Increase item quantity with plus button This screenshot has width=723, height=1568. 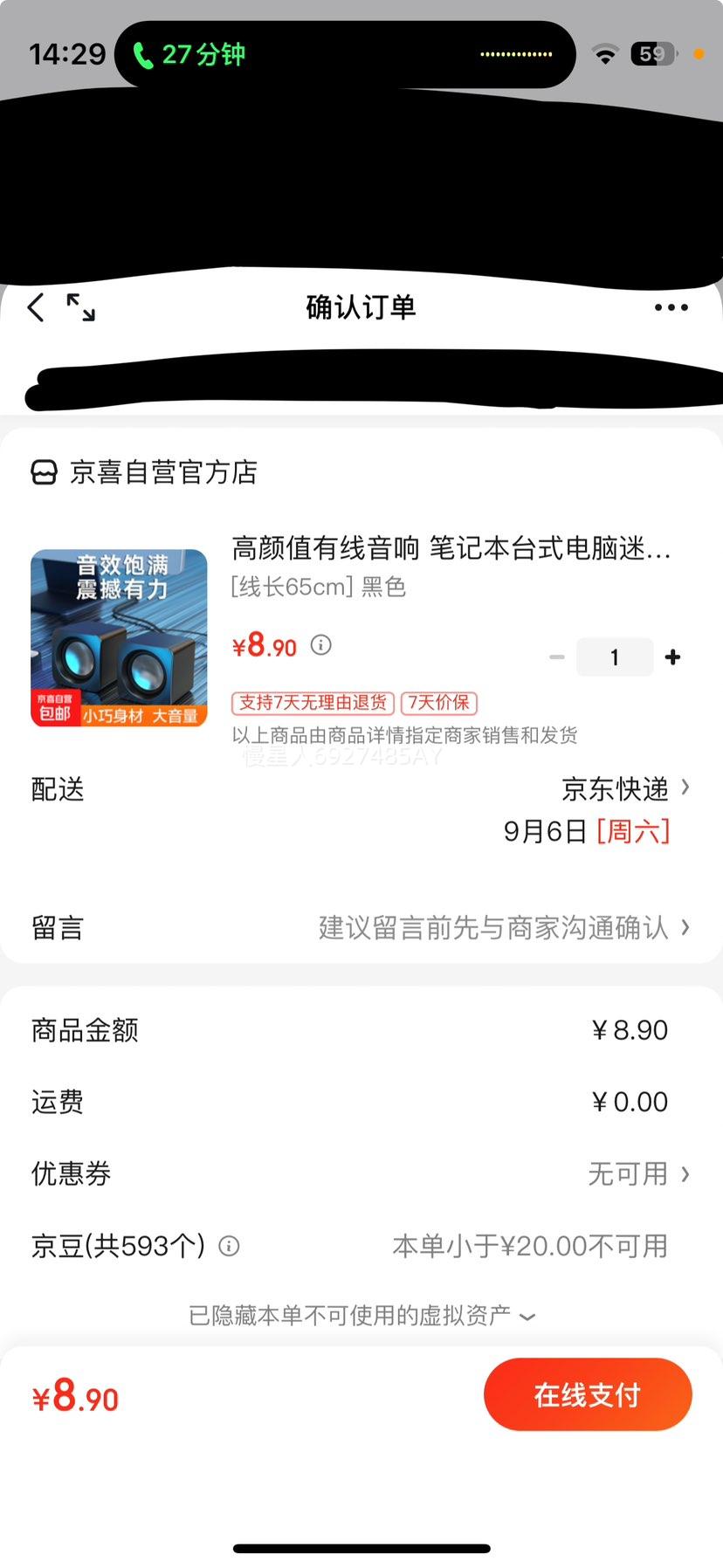pos(672,657)
